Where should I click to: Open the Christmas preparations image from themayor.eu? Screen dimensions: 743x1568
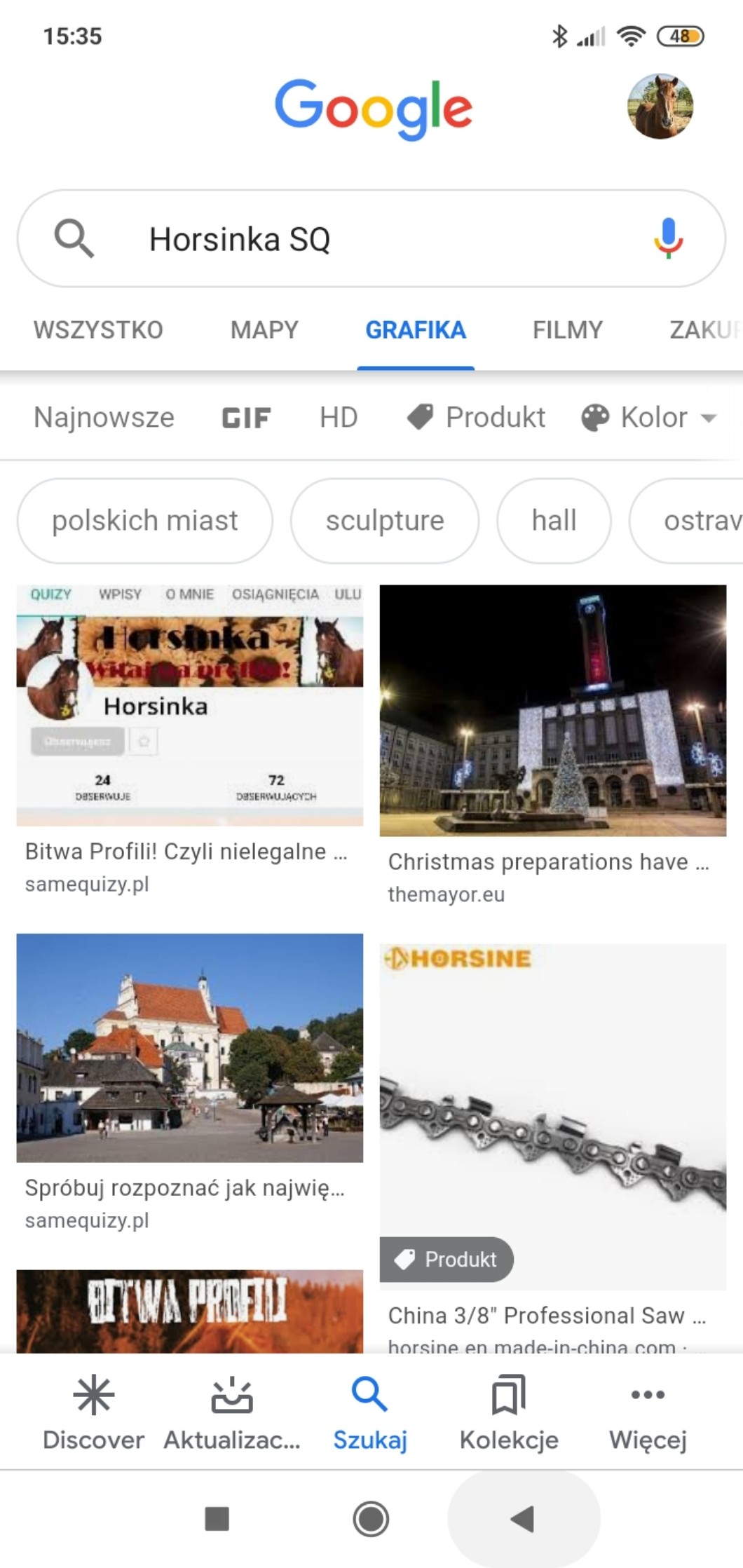coord(552,710)
